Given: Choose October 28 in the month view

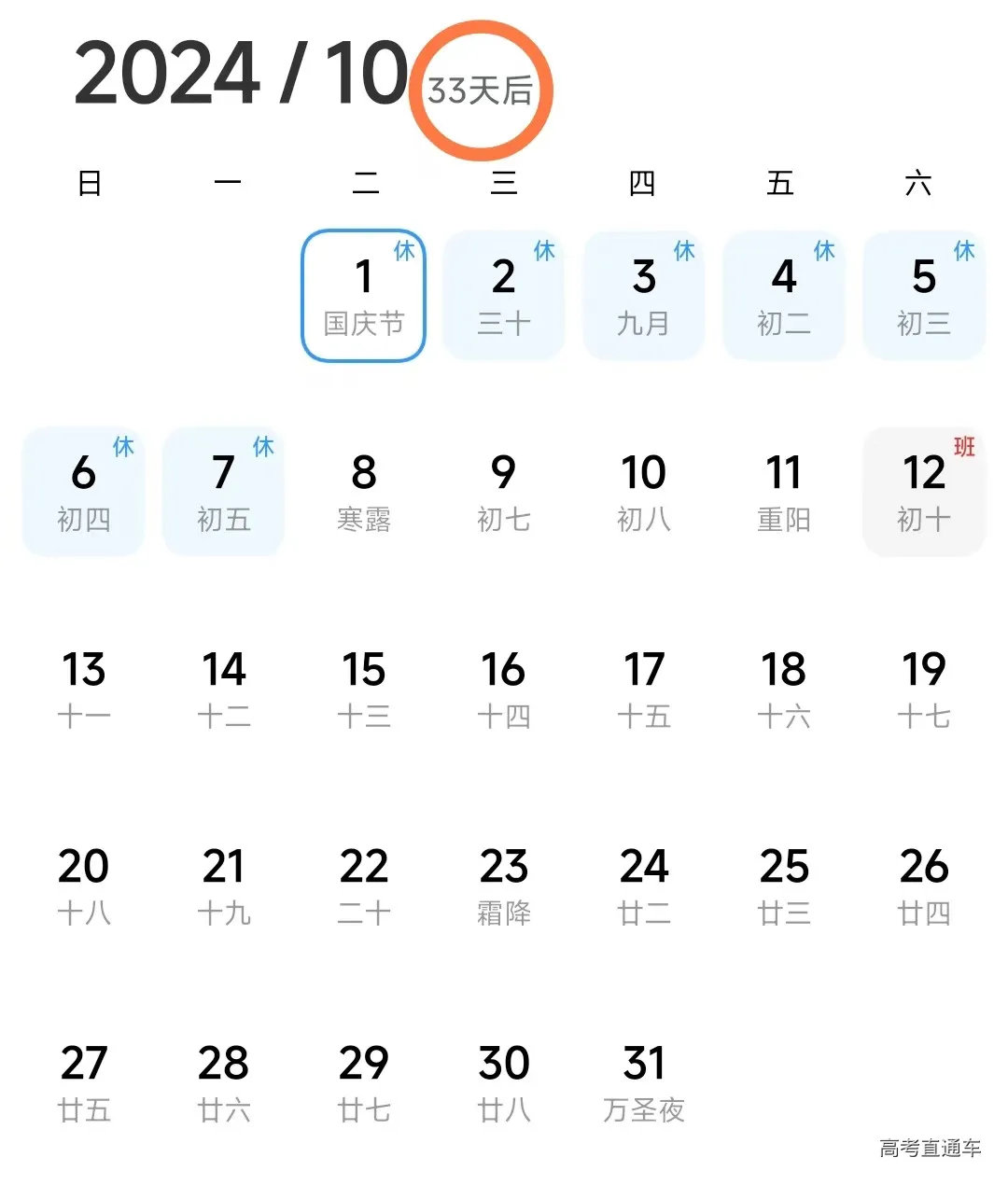Looking at the screenshot, I should pos(223,1082).
